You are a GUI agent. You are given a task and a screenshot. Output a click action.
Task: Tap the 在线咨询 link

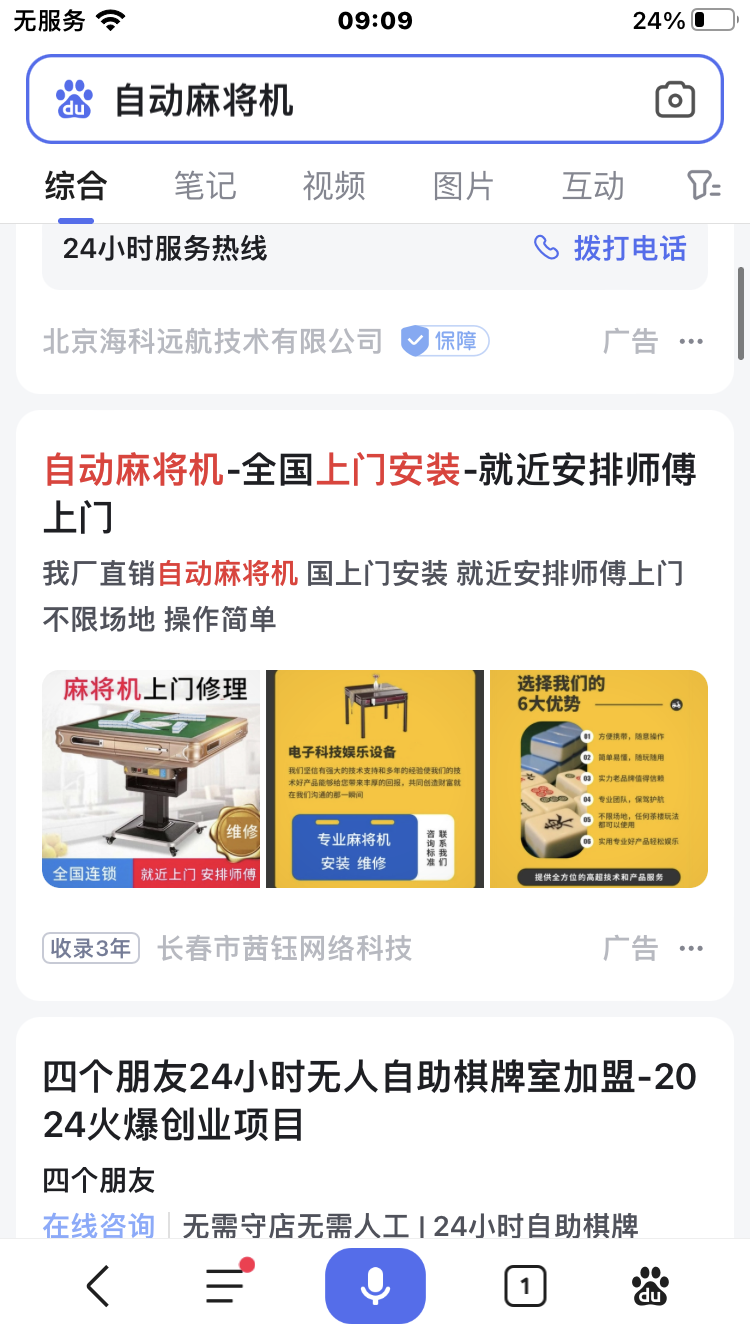coord(99,1225)
